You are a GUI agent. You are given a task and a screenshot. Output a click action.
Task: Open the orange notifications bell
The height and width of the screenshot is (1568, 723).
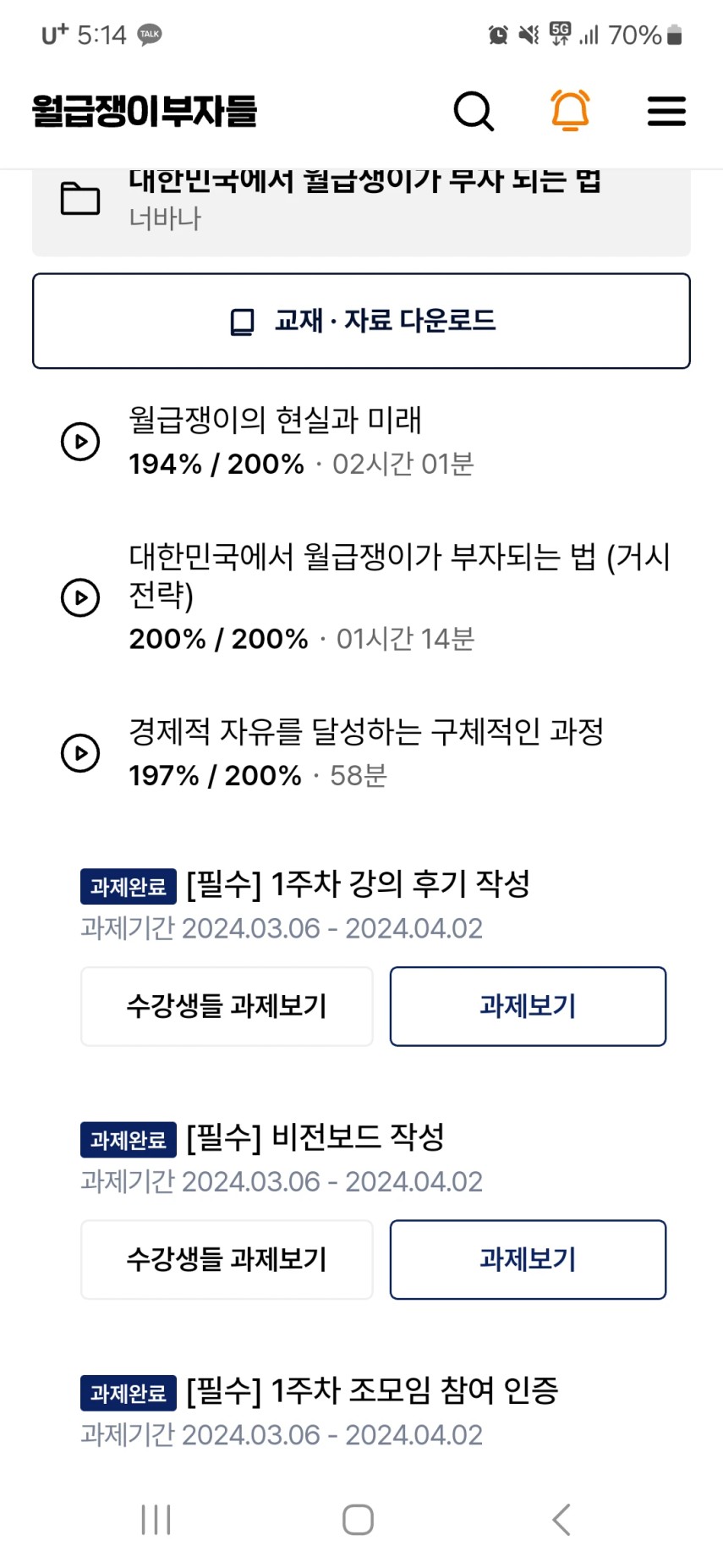click(570, 110)
